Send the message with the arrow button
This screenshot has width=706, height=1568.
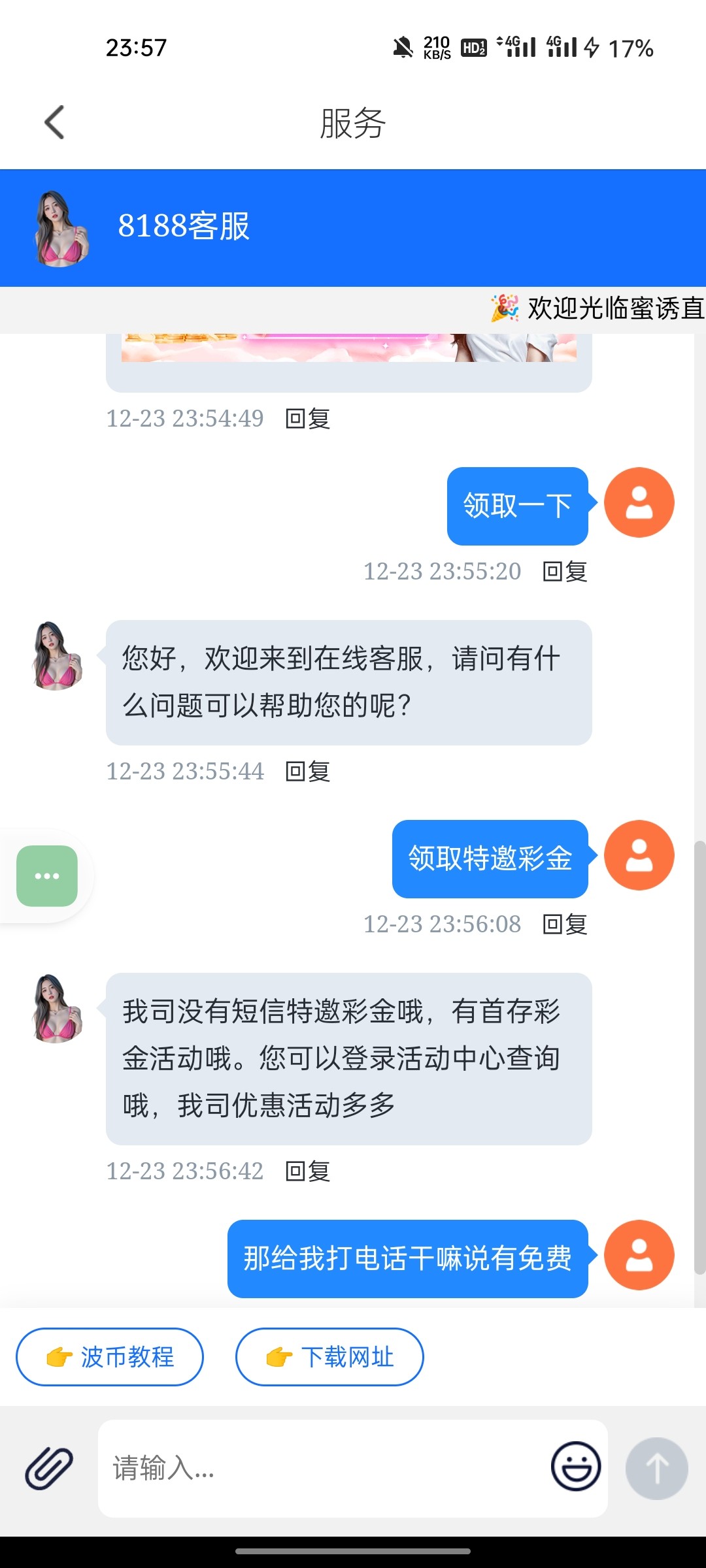(656, 1468)
